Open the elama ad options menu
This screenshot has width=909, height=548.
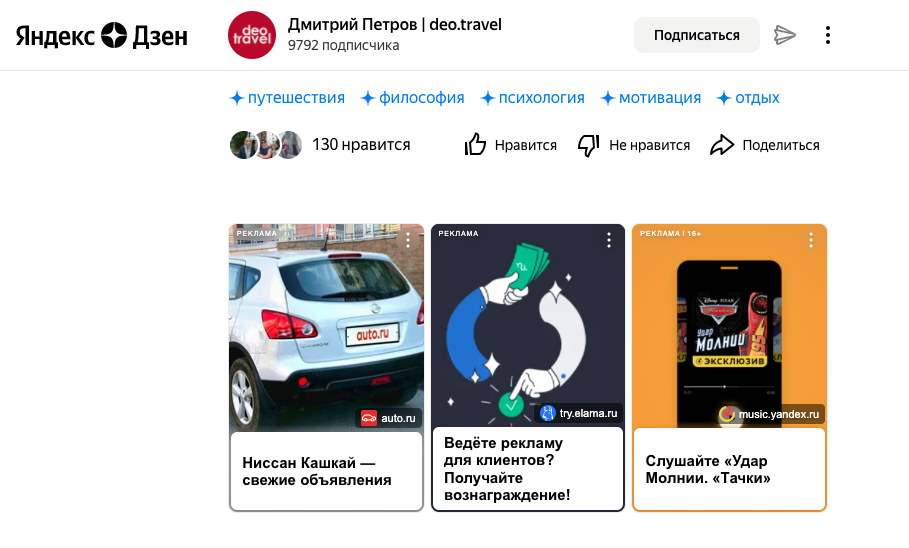[609, 240]
